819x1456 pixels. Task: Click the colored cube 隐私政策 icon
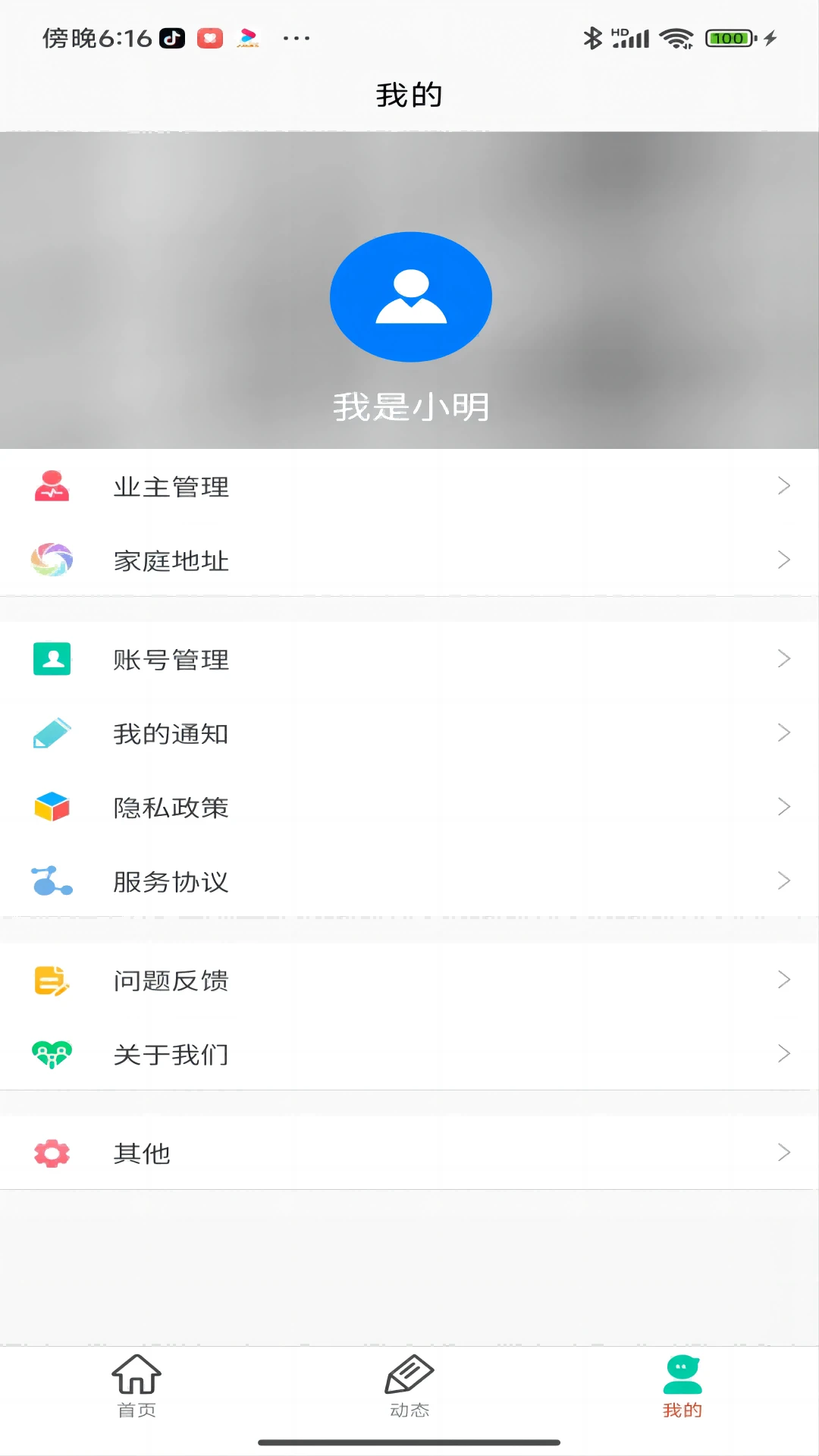51,806
